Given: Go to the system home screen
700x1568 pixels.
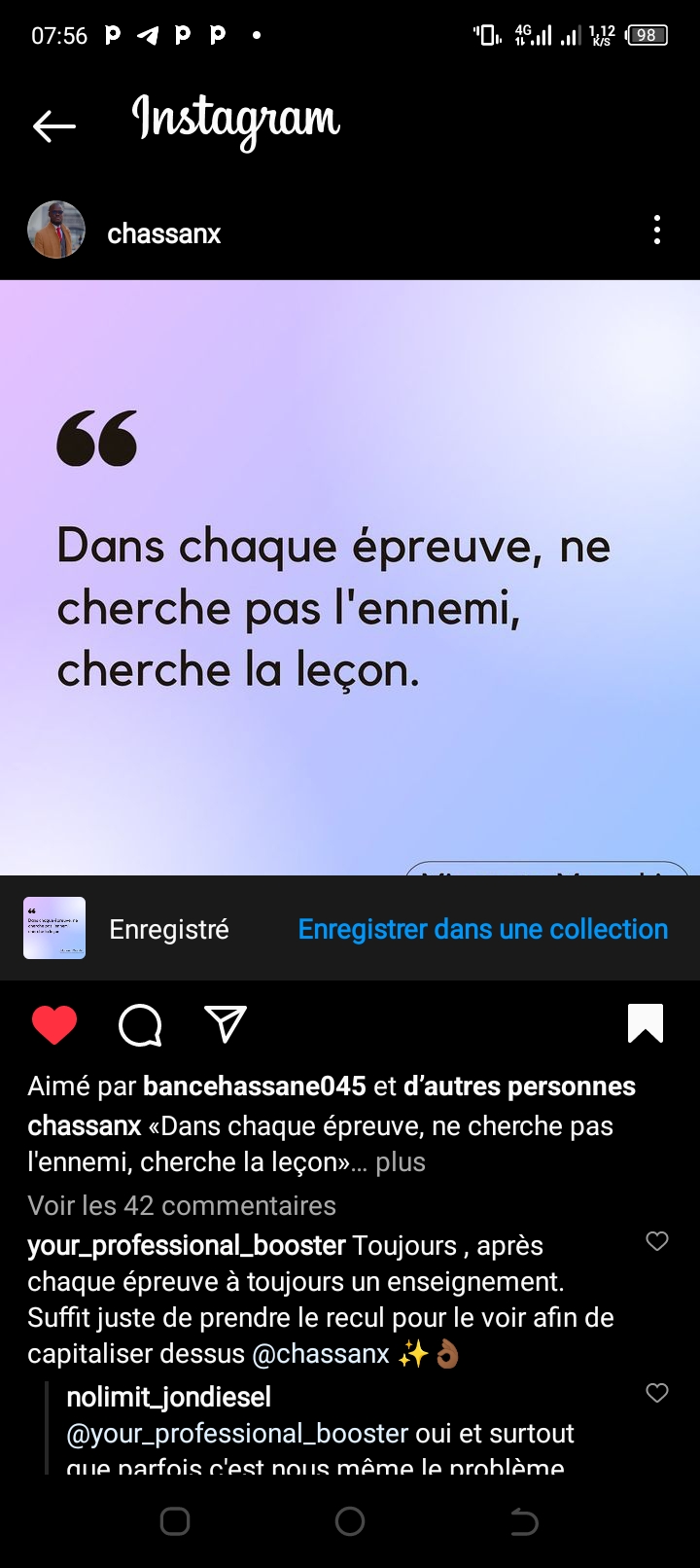Looking at the screenshot, I should [x=350, y=1521].
